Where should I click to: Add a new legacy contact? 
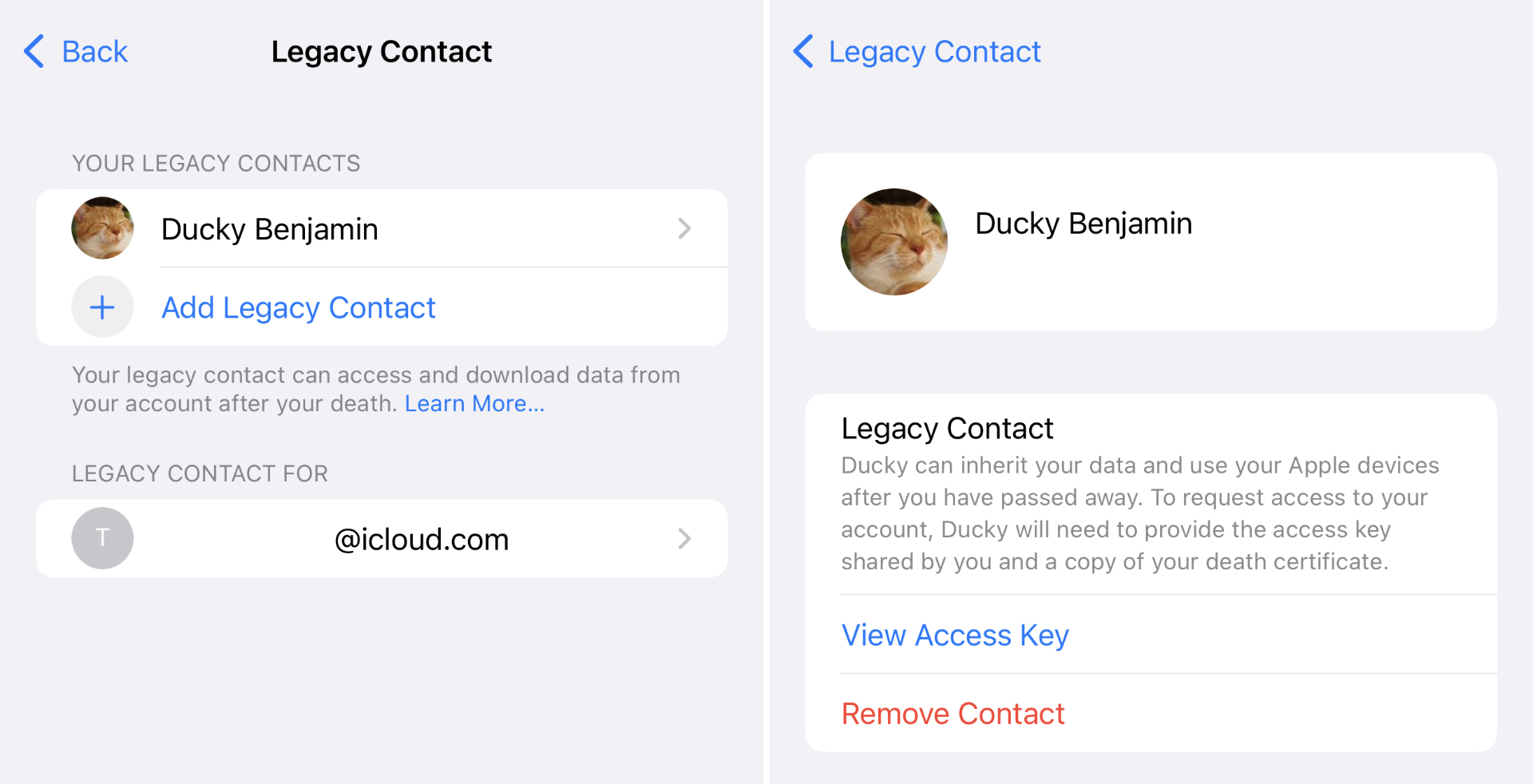pyautogui.click(x=298, y=308)
